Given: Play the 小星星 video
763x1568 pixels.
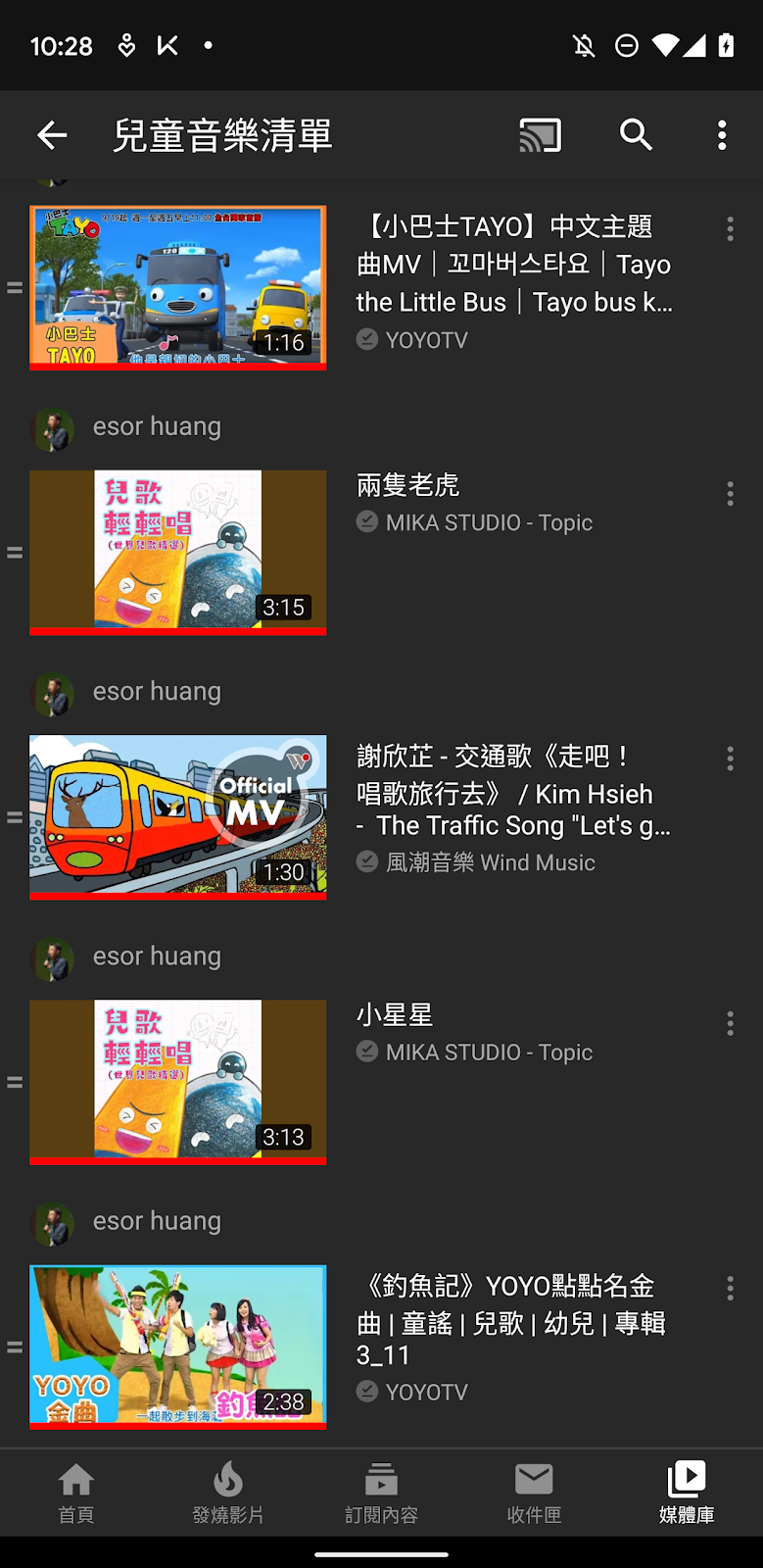Looking at the screenshot, I should click(x=178, y=1081).
